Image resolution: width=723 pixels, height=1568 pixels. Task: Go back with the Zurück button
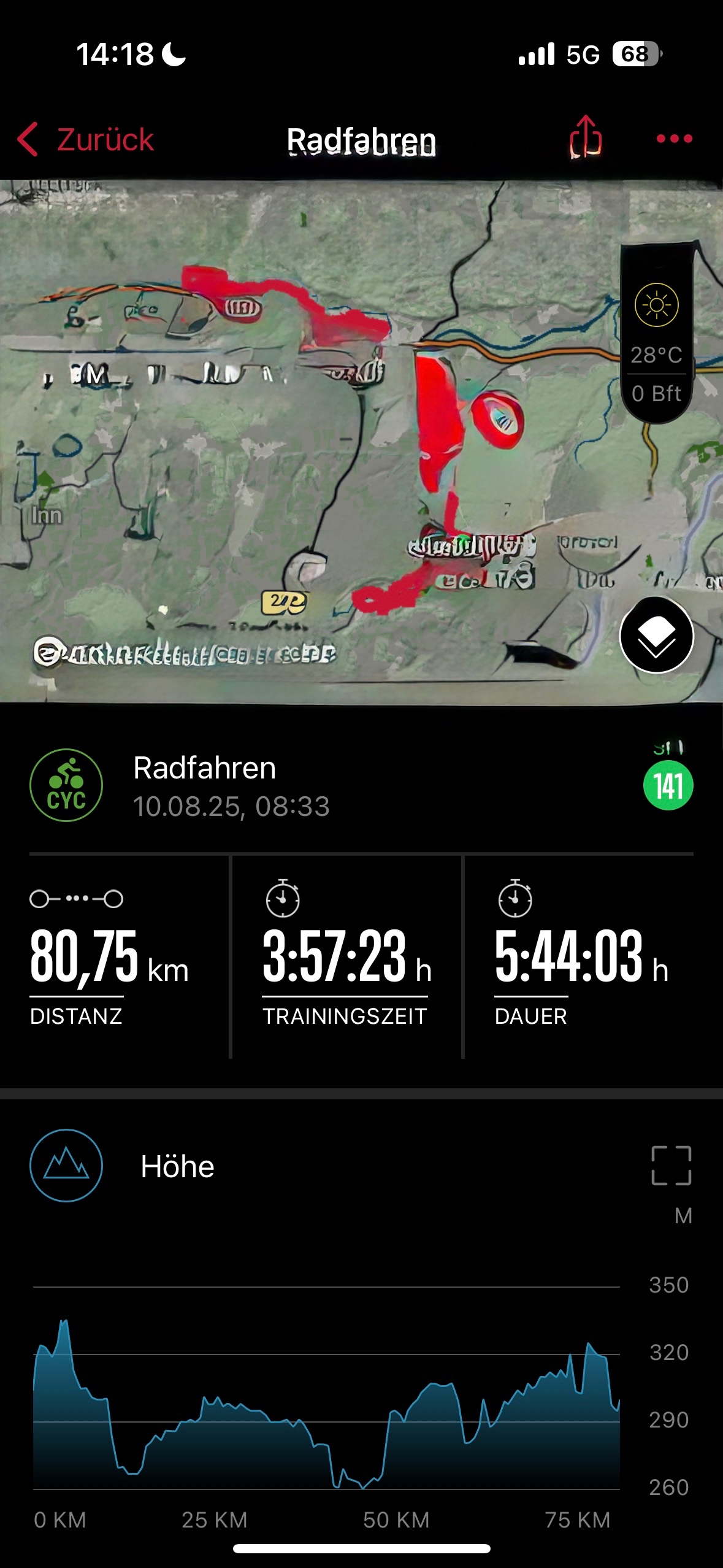coord(86,139)
